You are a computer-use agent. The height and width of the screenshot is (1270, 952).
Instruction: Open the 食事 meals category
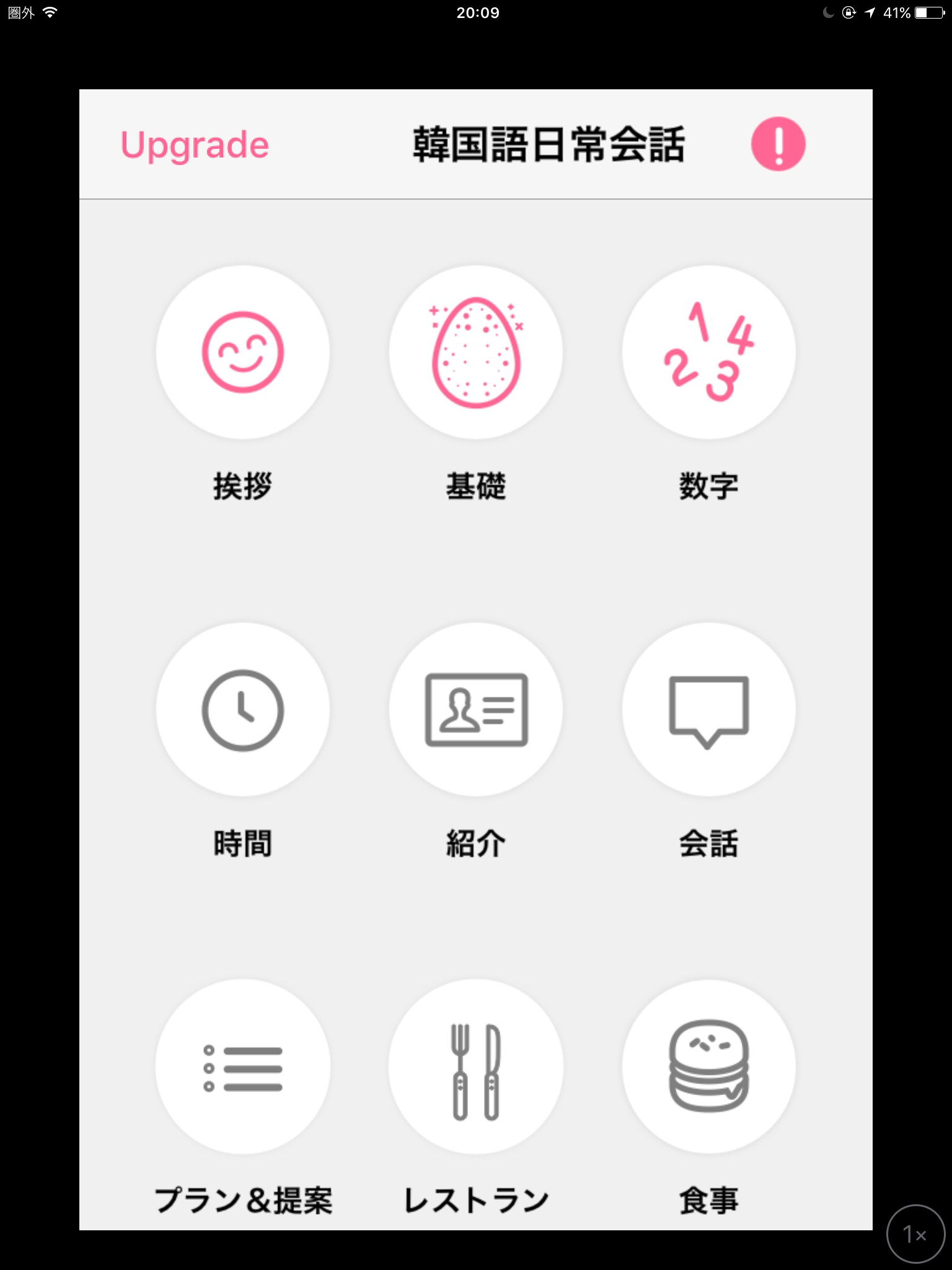click(709, 1067)
